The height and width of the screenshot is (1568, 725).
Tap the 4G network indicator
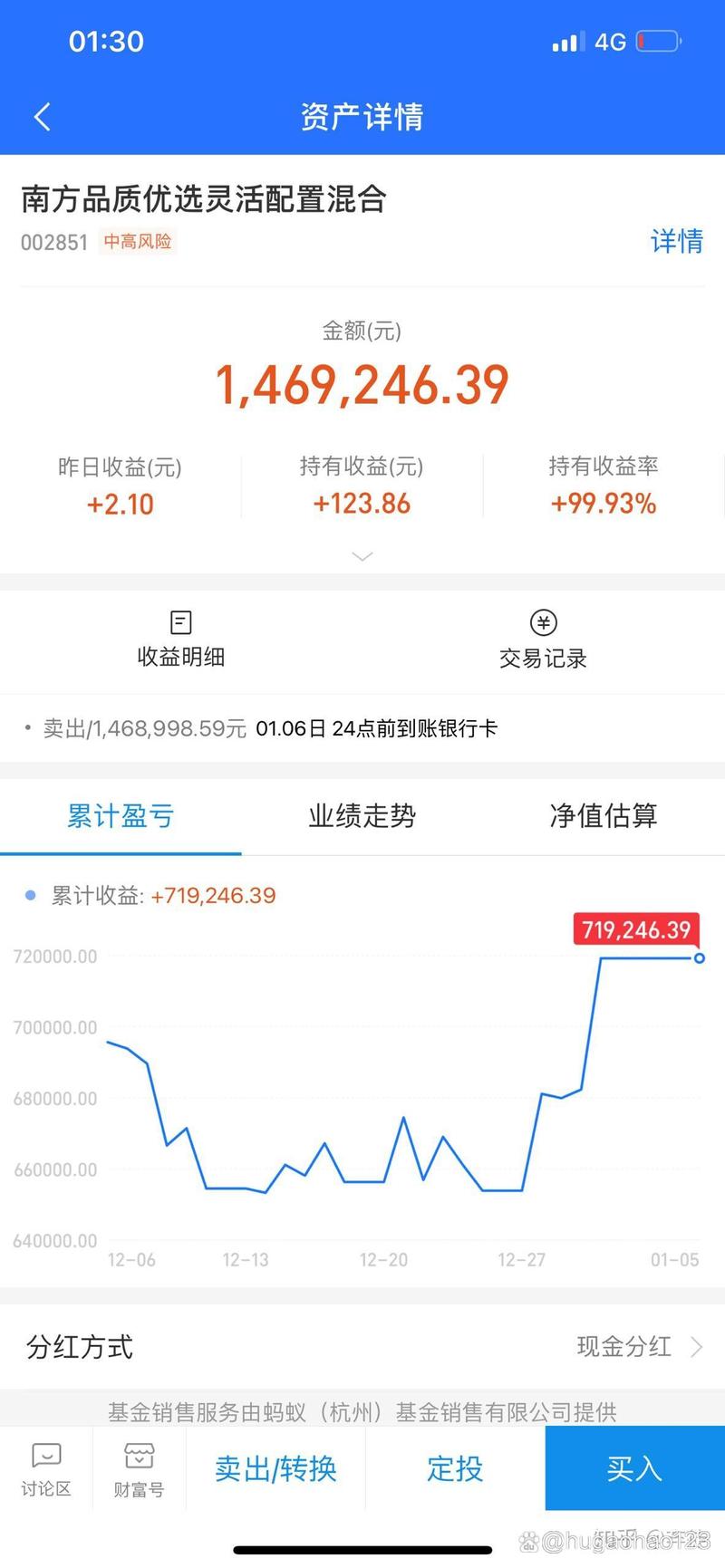click(x=611, y=41)
